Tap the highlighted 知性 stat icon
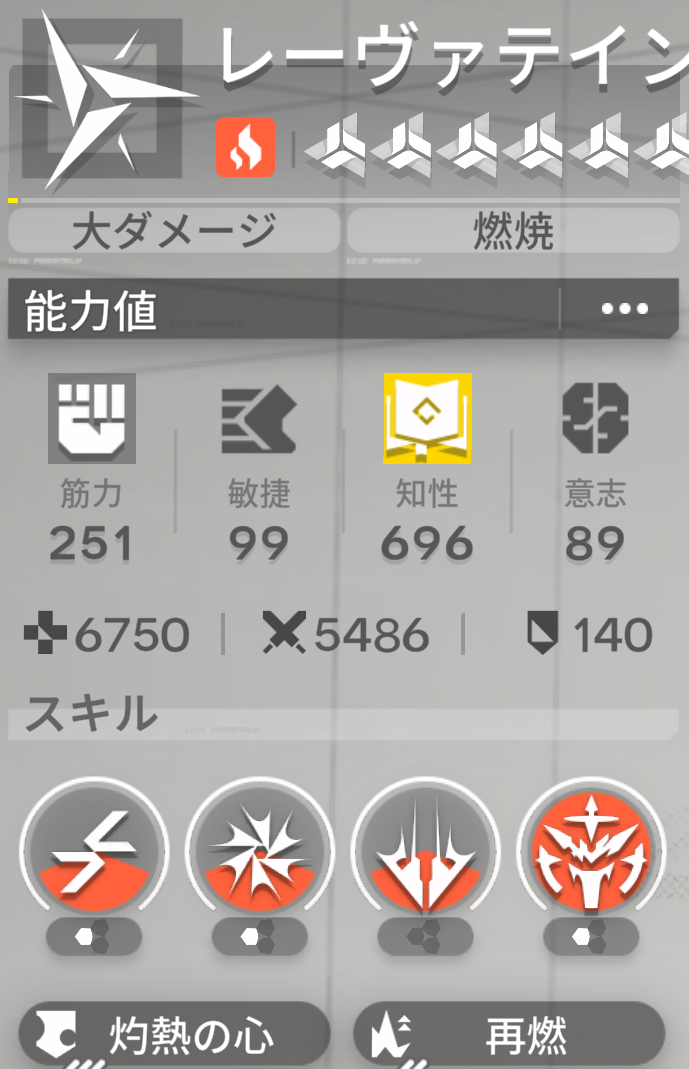 point(427,419)
